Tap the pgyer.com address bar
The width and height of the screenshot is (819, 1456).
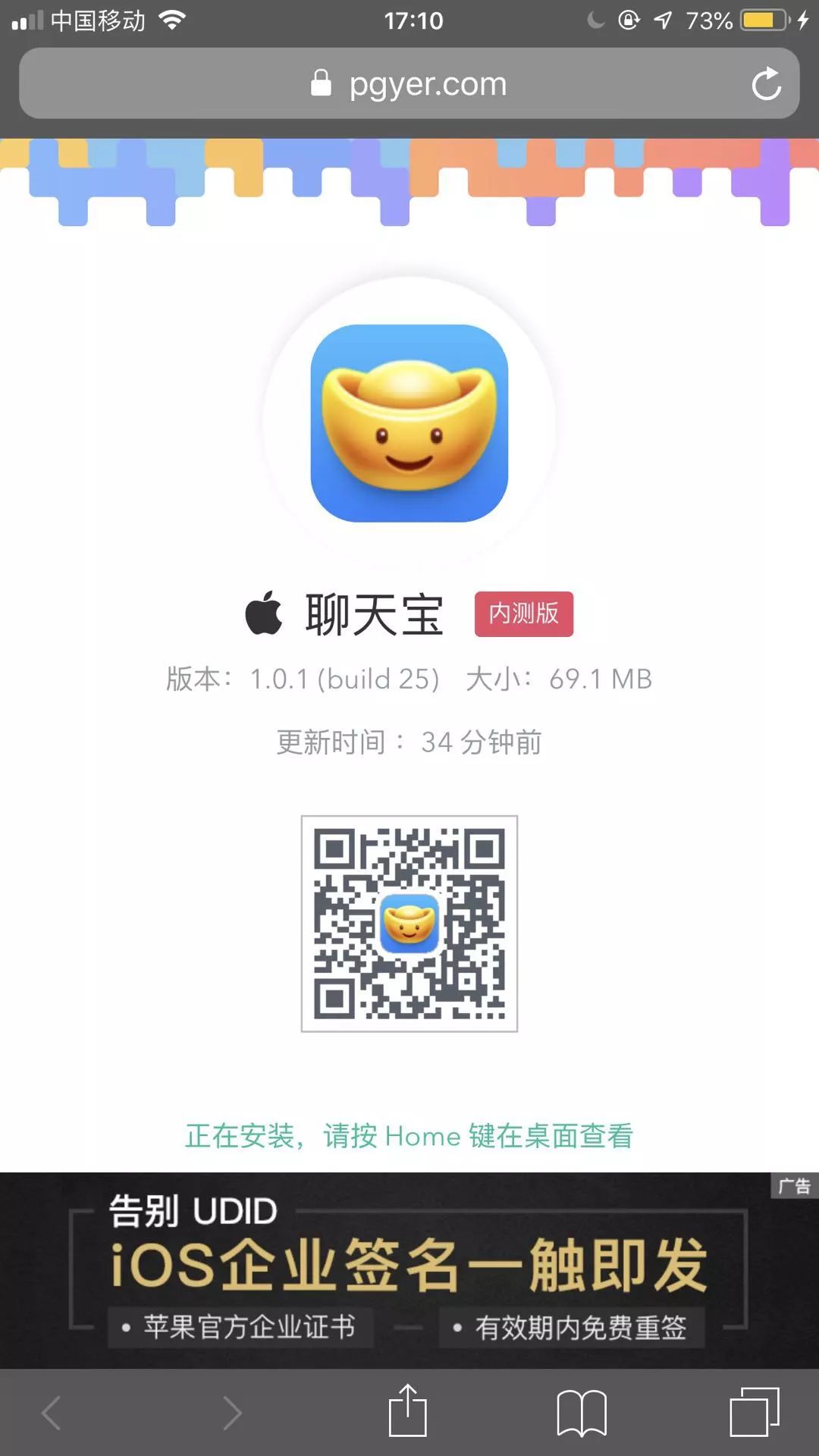[409, 83]
